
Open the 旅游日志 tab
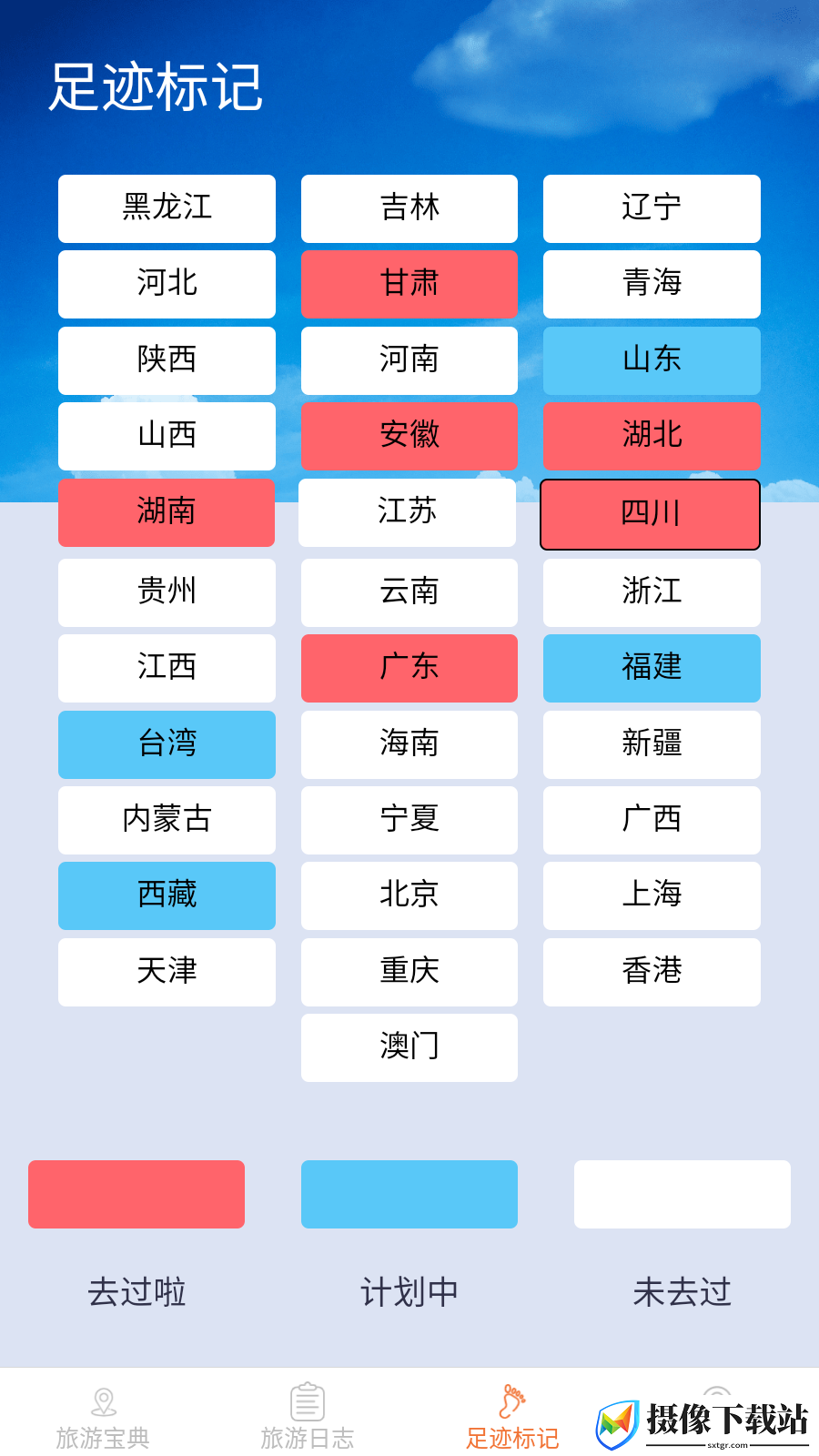(x=308, y=1418)
